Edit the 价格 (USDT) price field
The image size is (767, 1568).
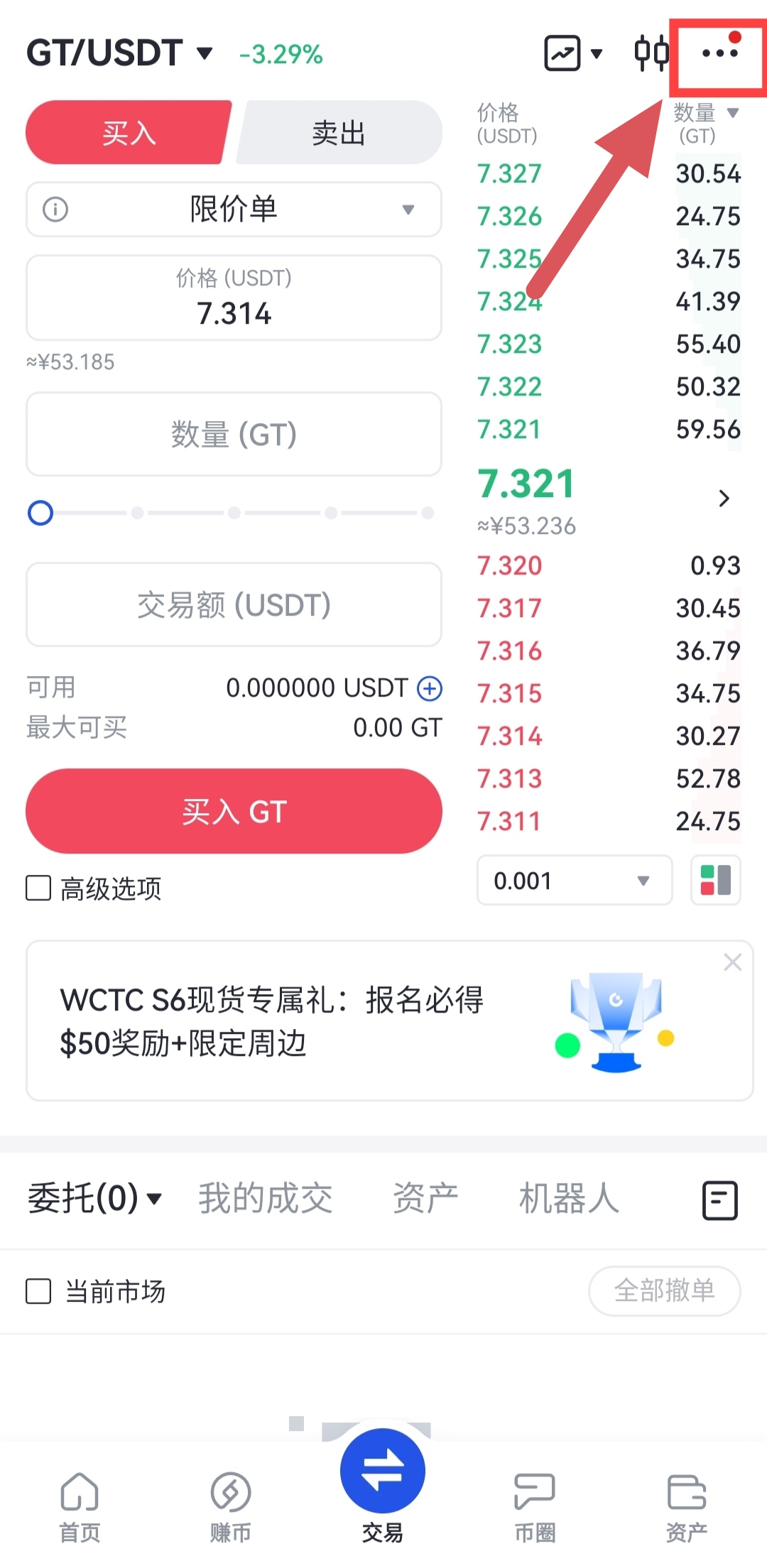pyautogui.click(x=234, y=298)
